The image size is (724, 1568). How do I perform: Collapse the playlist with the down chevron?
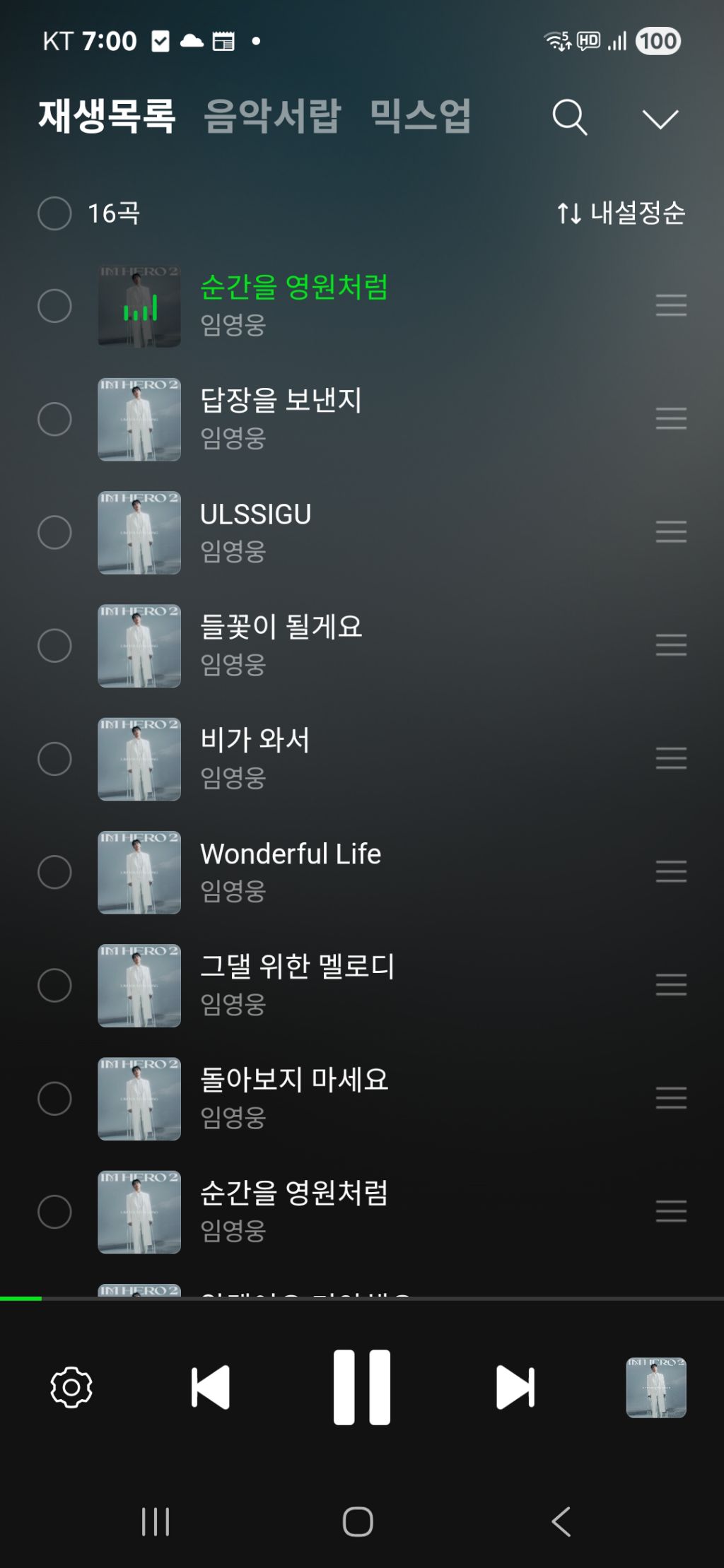(660, 119)
